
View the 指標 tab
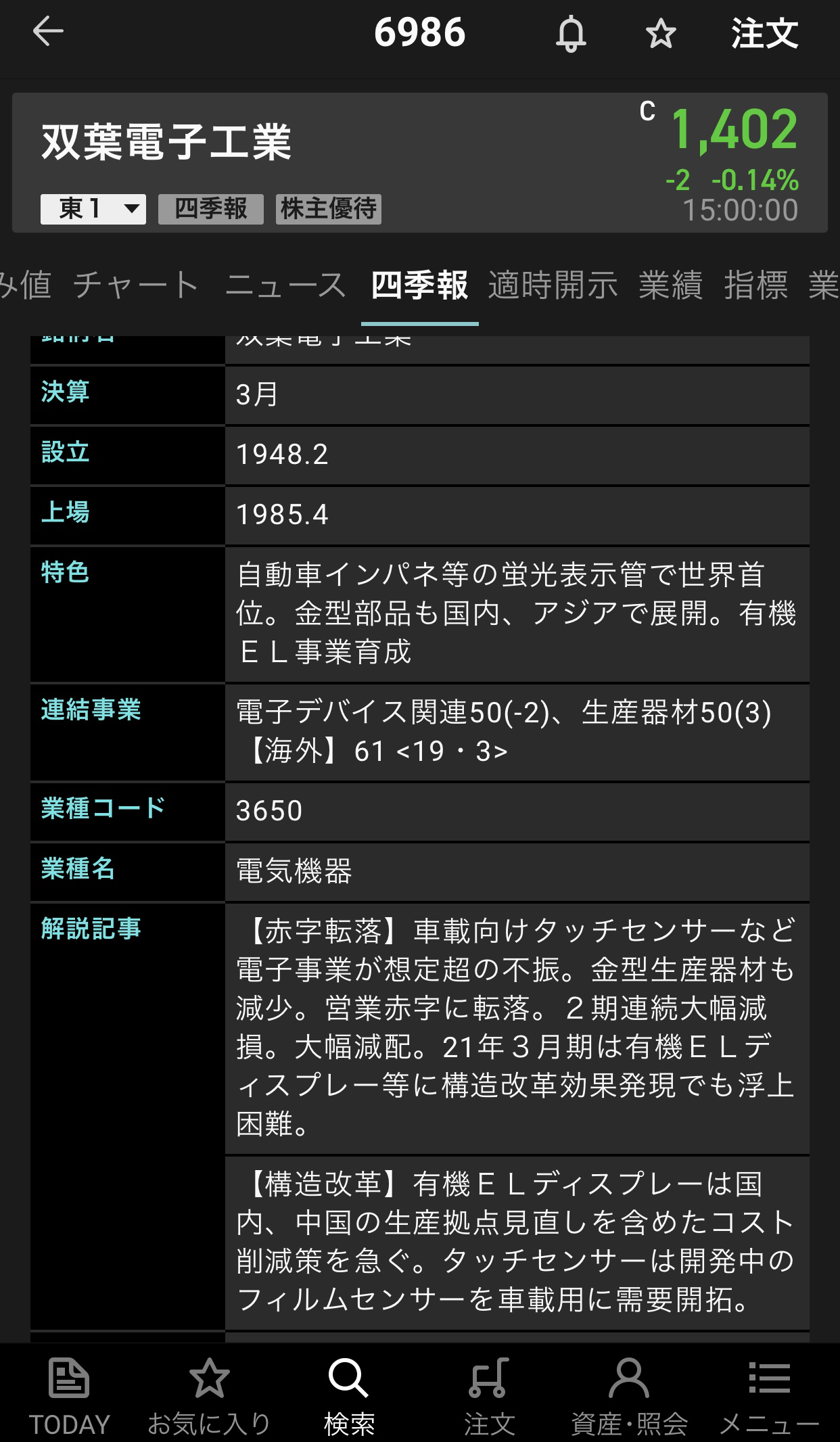755,285
